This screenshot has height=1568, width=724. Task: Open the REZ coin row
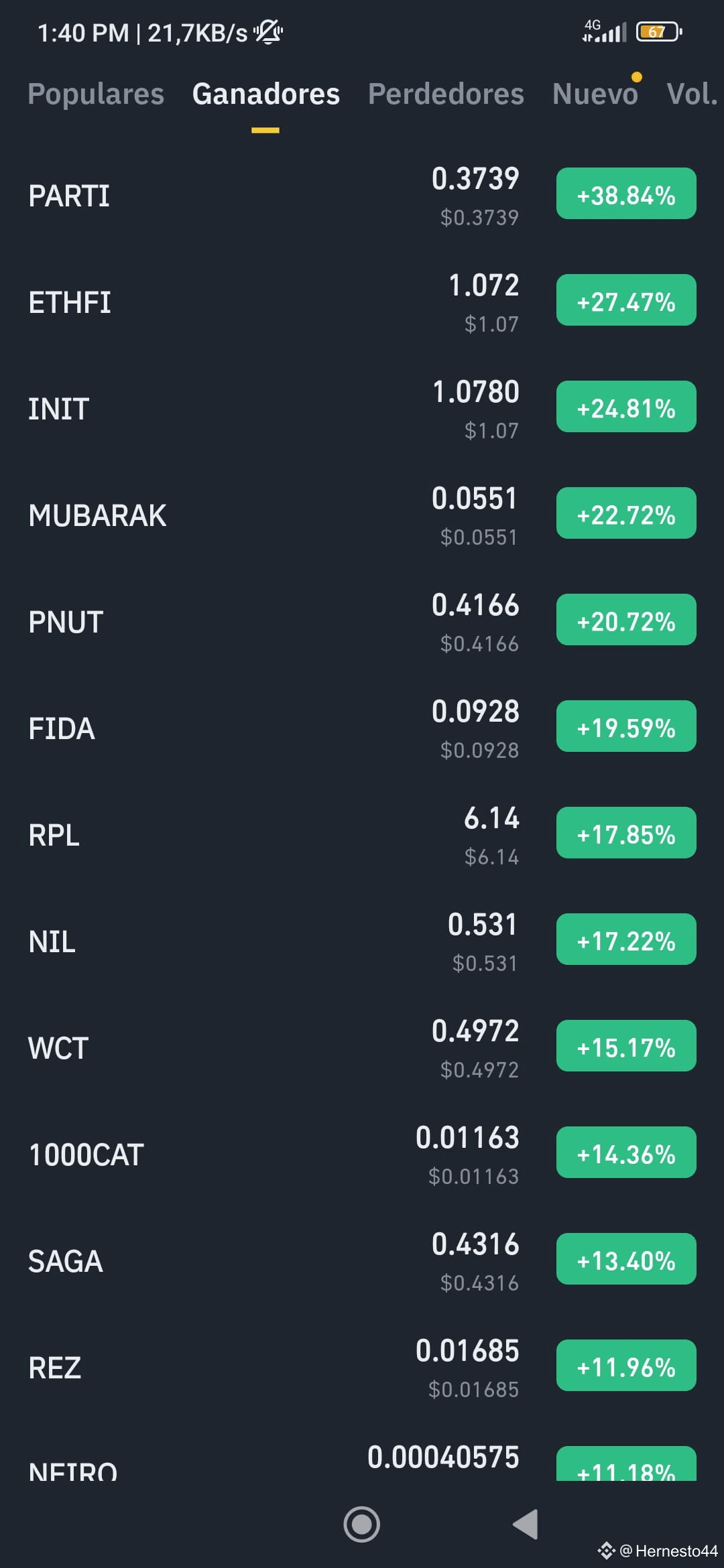(362, 1367)
